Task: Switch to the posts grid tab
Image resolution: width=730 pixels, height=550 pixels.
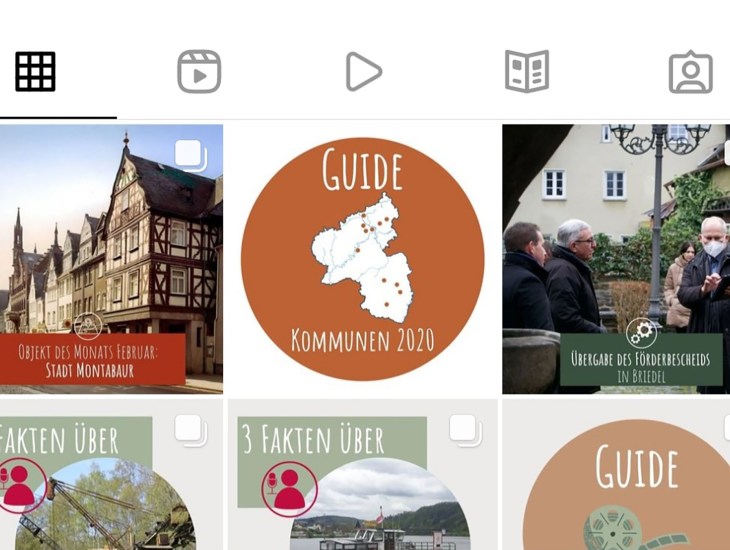Action: point(35,72)
